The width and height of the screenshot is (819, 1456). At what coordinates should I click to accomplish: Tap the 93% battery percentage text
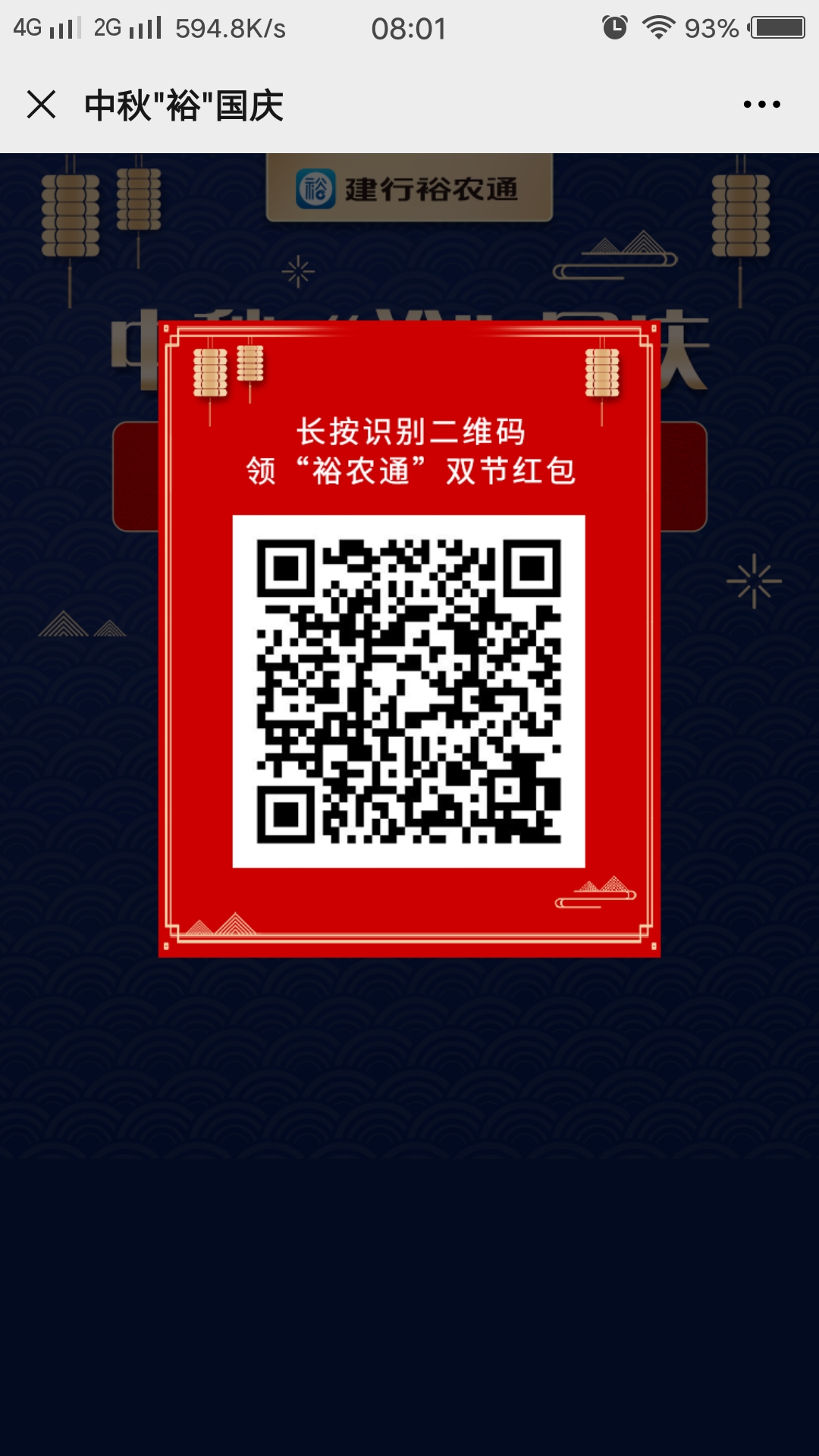[x=713, y=27]
